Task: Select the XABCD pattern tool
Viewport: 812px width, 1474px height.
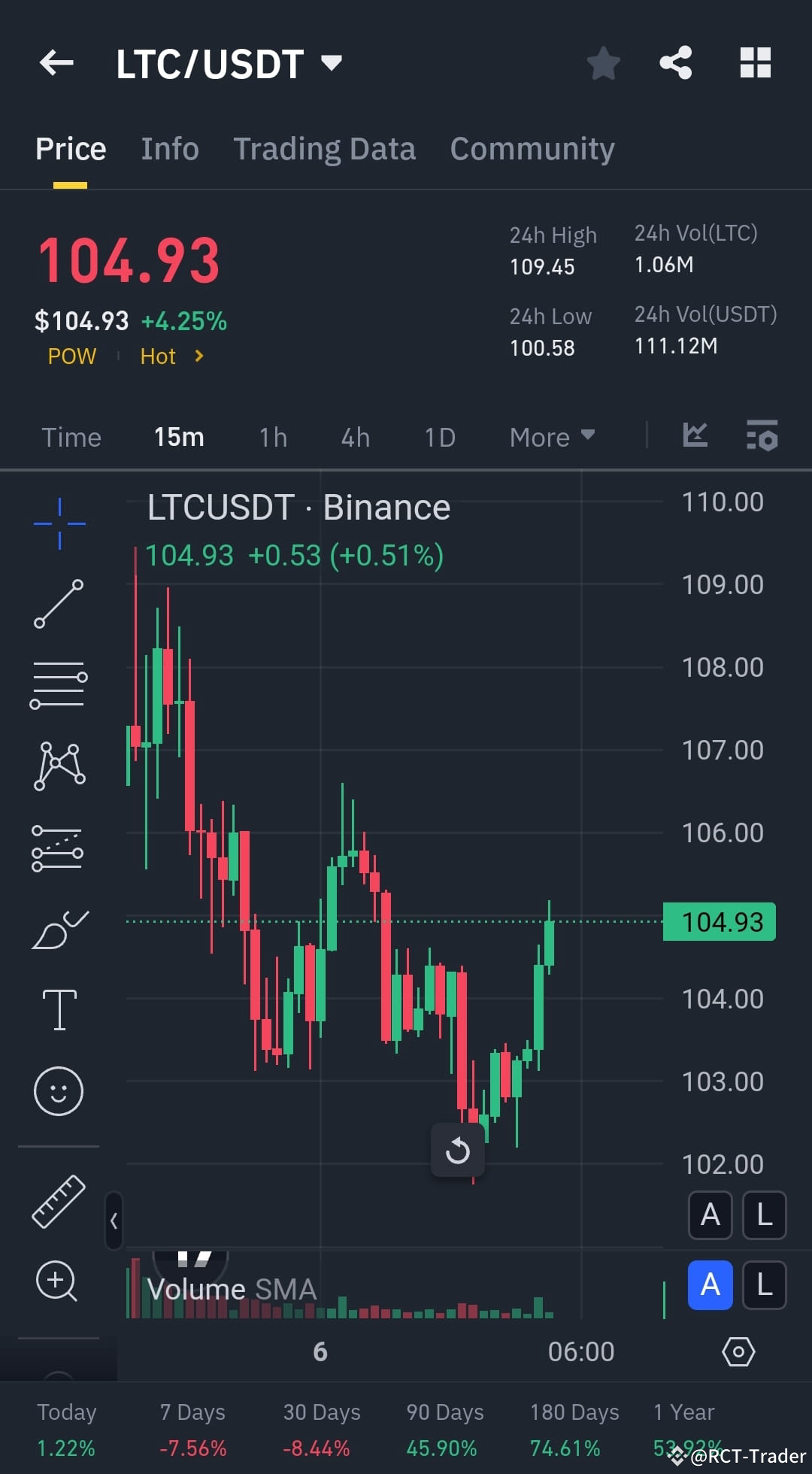Action: point(59,763)
